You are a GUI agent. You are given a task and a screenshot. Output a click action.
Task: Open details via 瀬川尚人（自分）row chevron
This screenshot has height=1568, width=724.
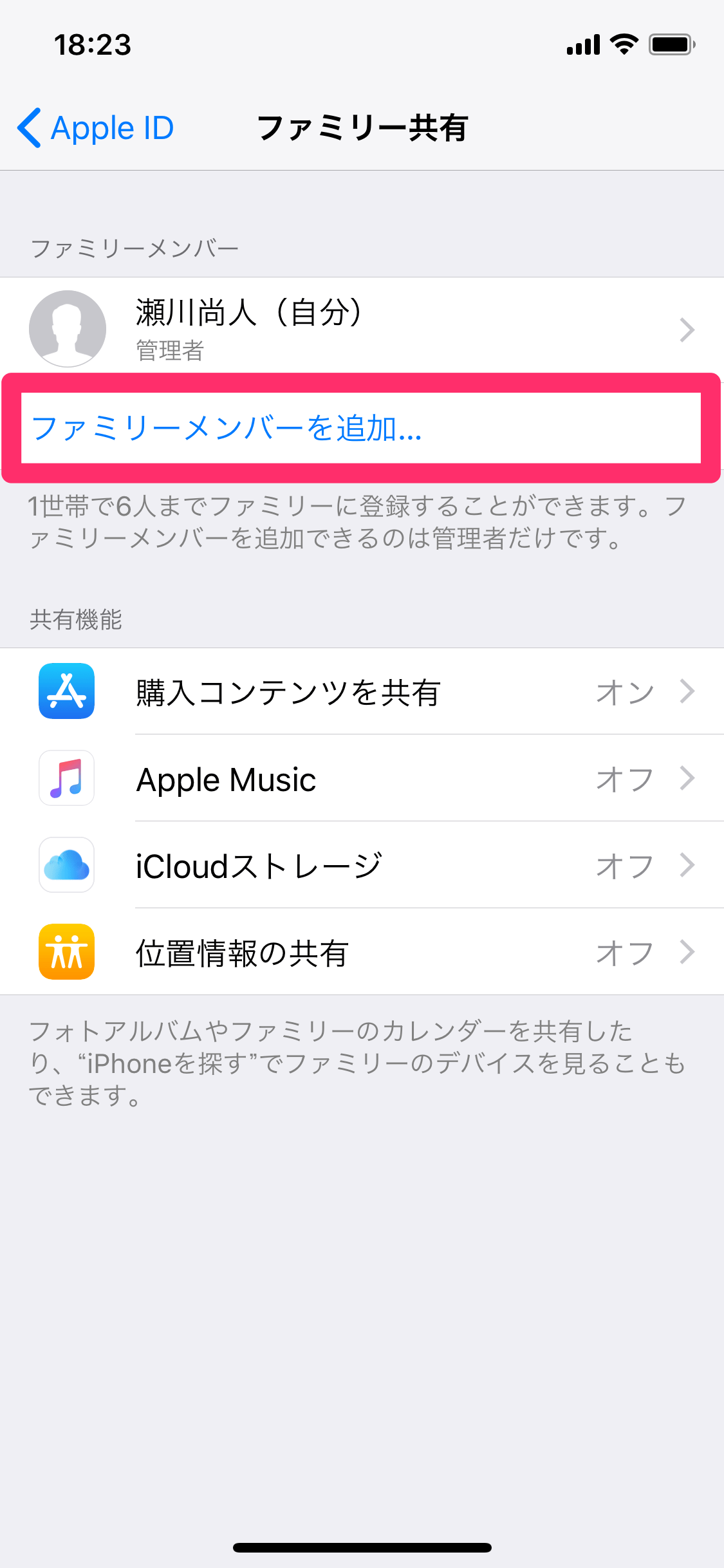[x=688, y=330]
